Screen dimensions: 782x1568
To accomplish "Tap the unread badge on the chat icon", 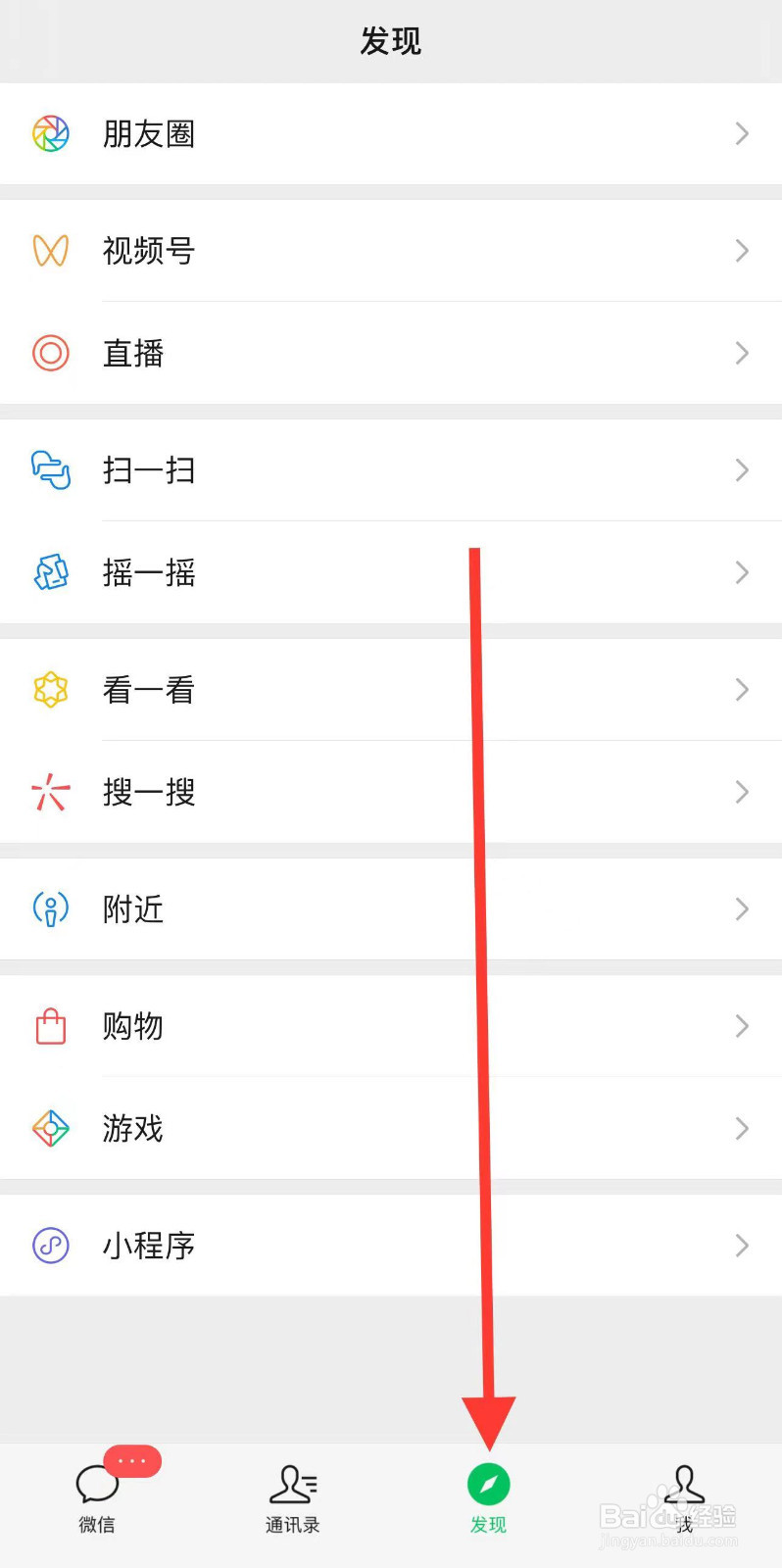I will pyautogui.click(x=131, y=1461).
